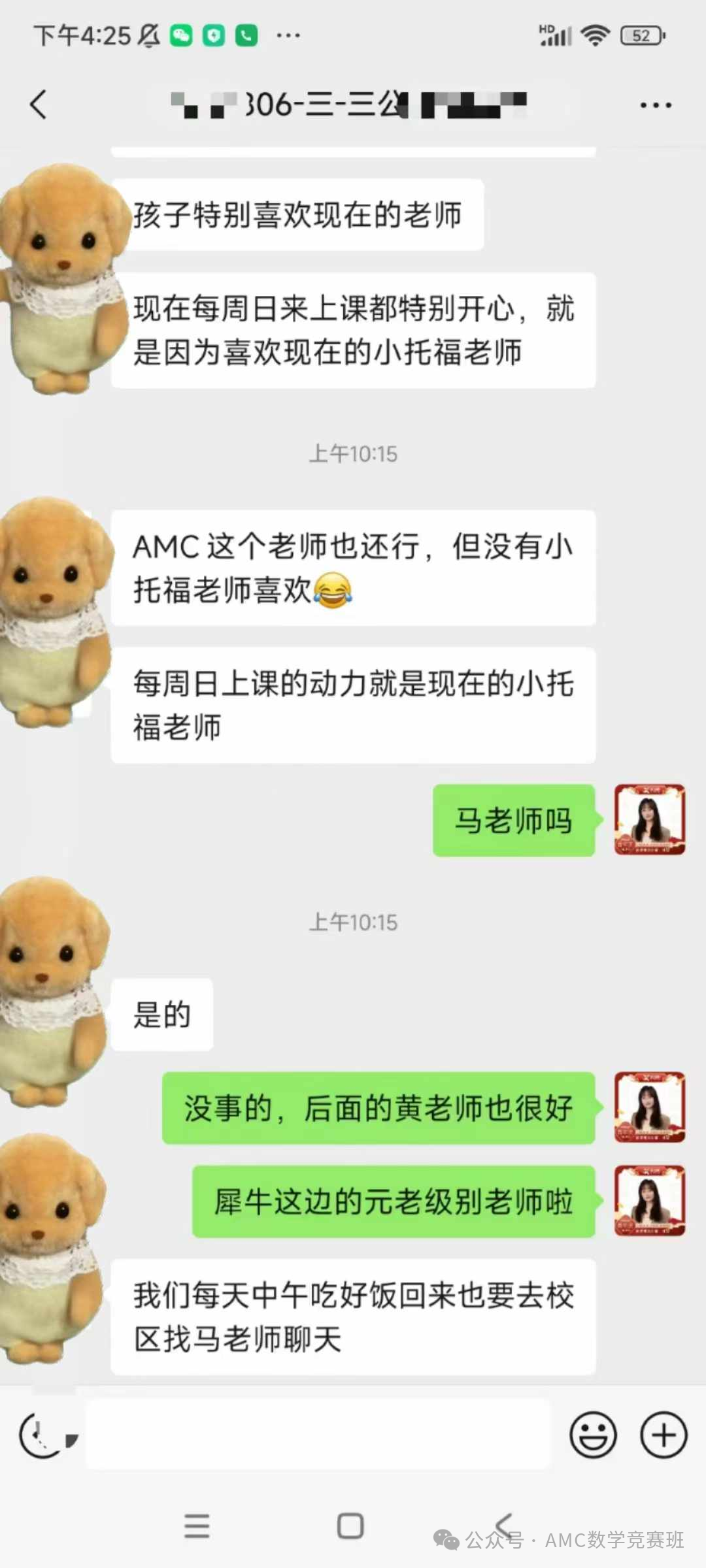Screen dimensions: 706x1568
Task: Open sender's avatar beside "马老师吗"
Action: (x=649, y=820)
